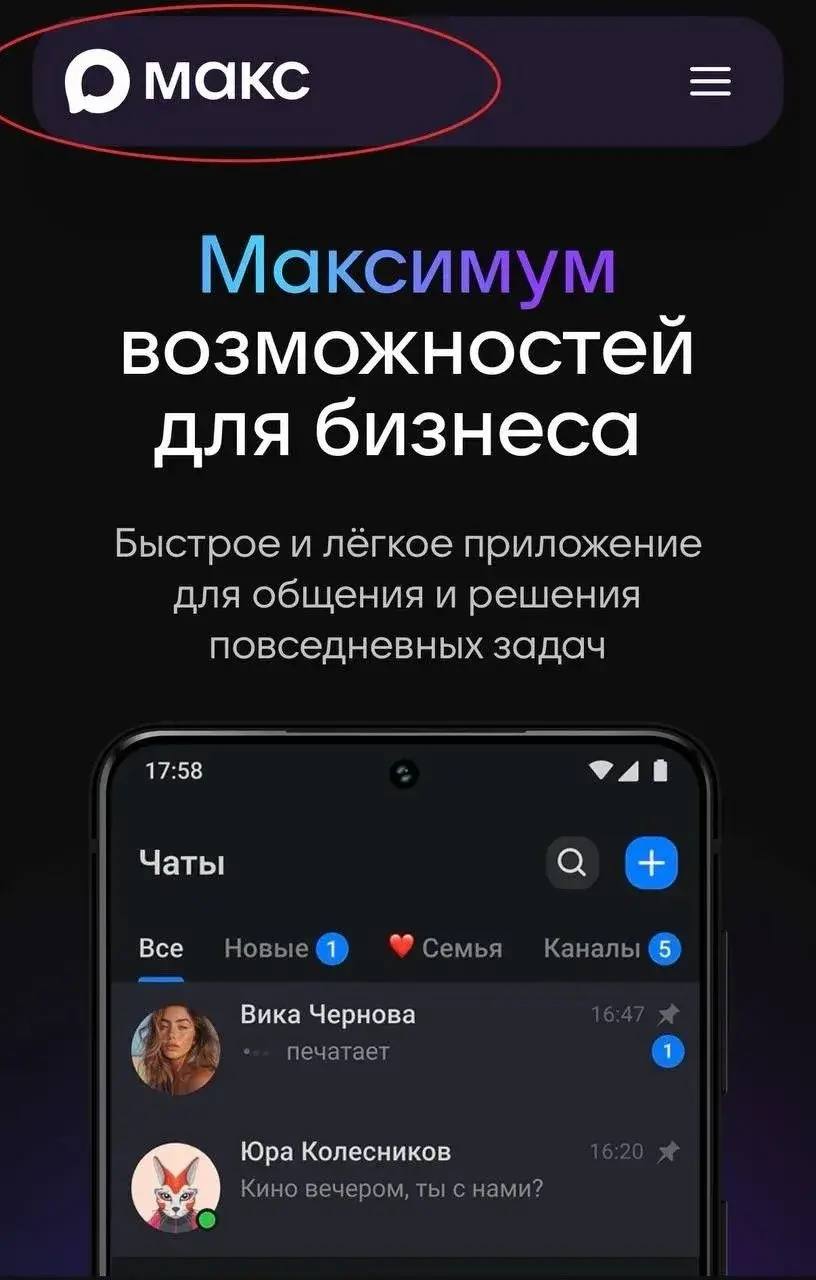Open the hamburger menu in the header
This screenshot has height=1280, width=816.
click(710, 81)
